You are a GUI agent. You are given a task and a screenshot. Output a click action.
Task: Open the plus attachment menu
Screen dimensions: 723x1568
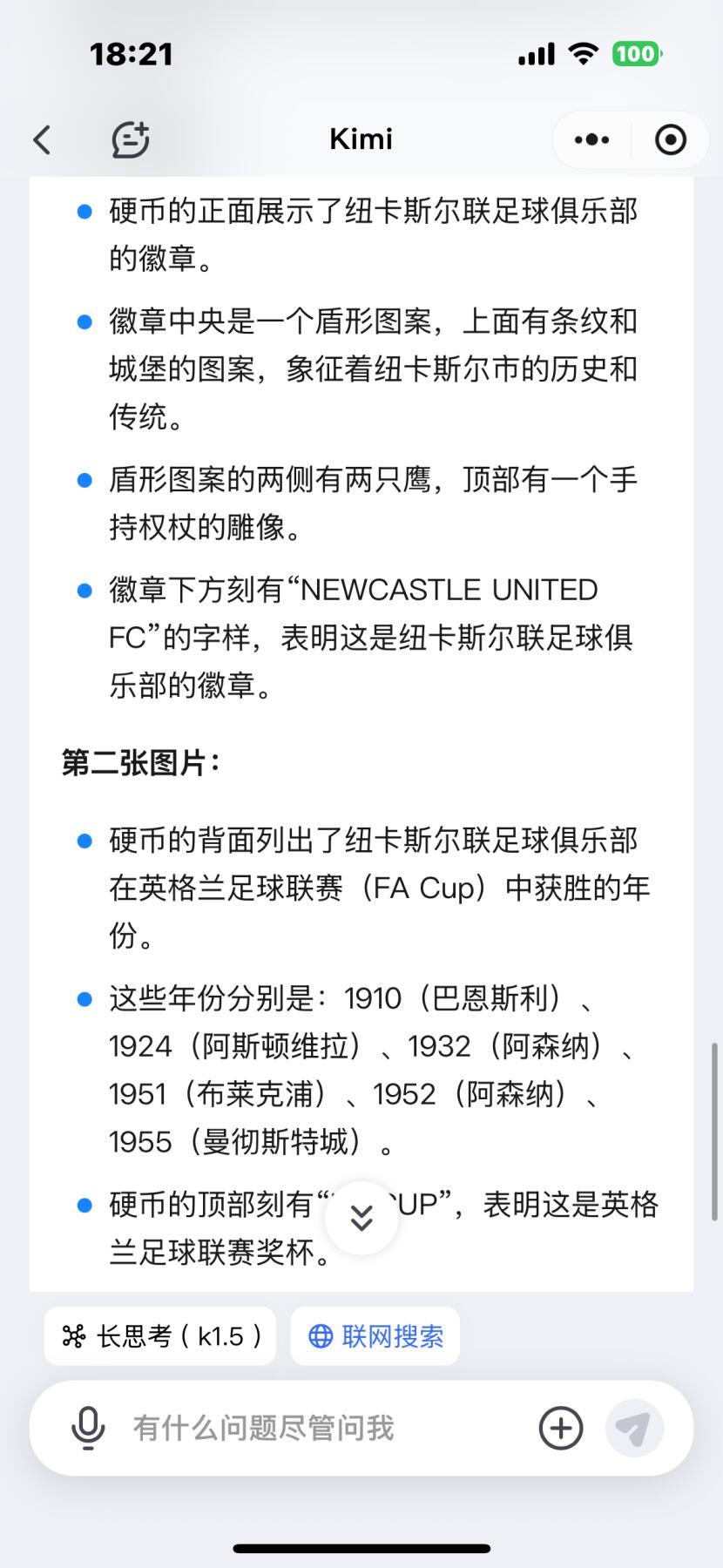(x=560, y=1428)
